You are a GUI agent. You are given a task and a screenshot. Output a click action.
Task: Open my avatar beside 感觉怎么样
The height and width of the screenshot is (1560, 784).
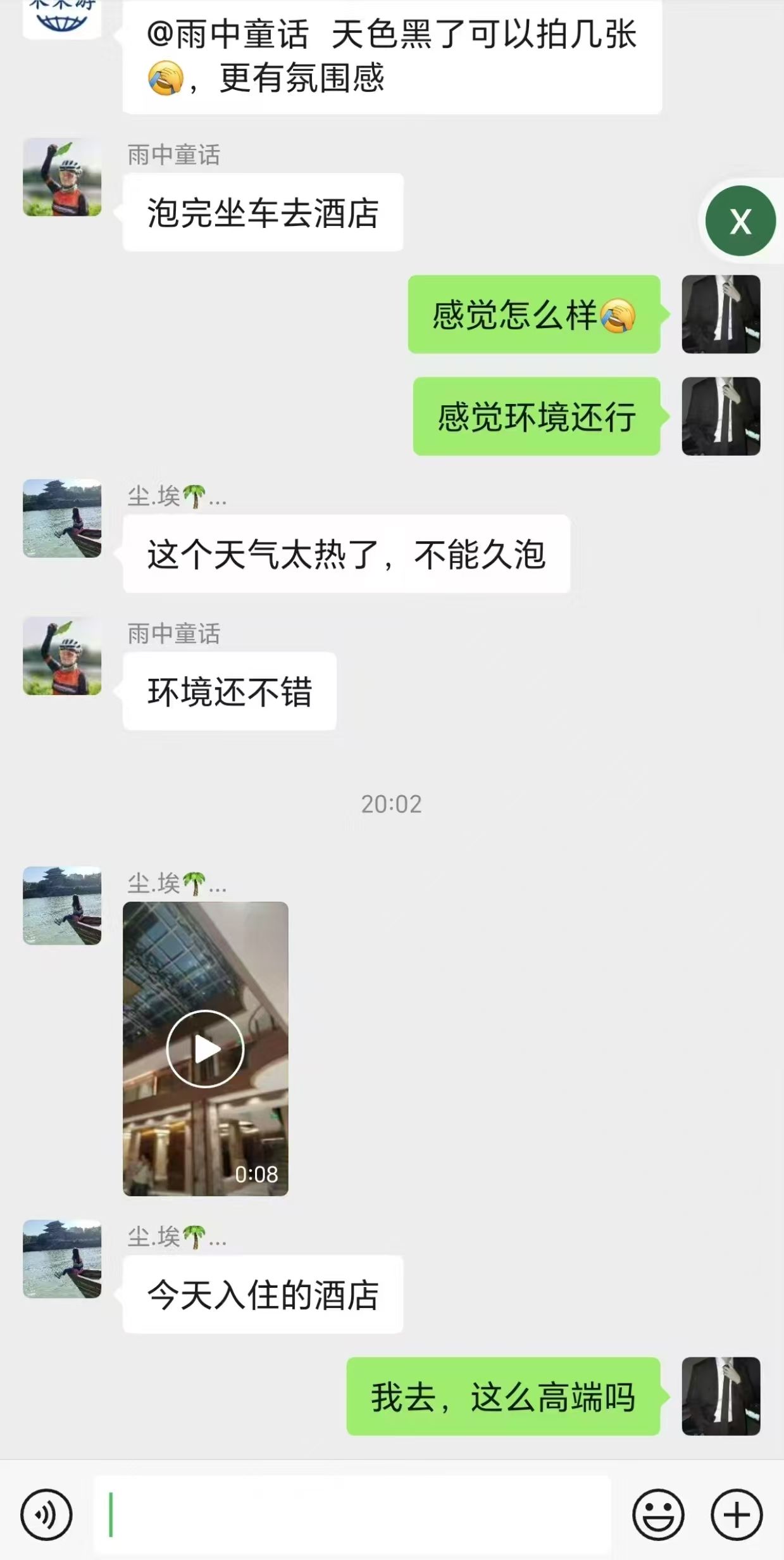[721, 314]
